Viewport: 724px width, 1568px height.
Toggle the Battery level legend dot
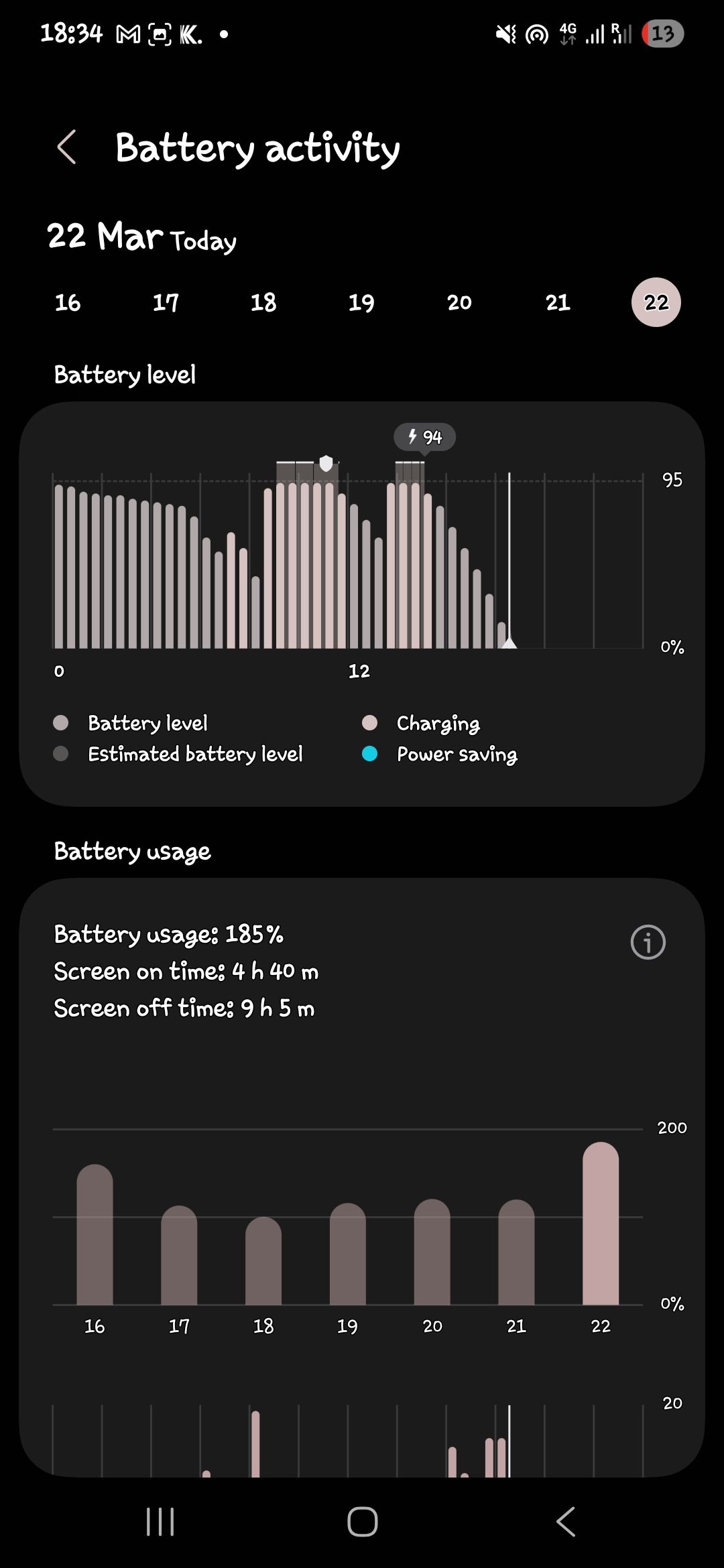point(61,722)
